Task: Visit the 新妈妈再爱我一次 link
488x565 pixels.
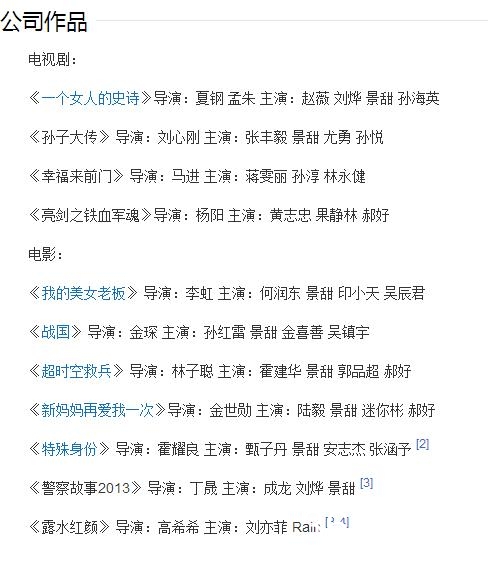Action: tap(97, 410)
